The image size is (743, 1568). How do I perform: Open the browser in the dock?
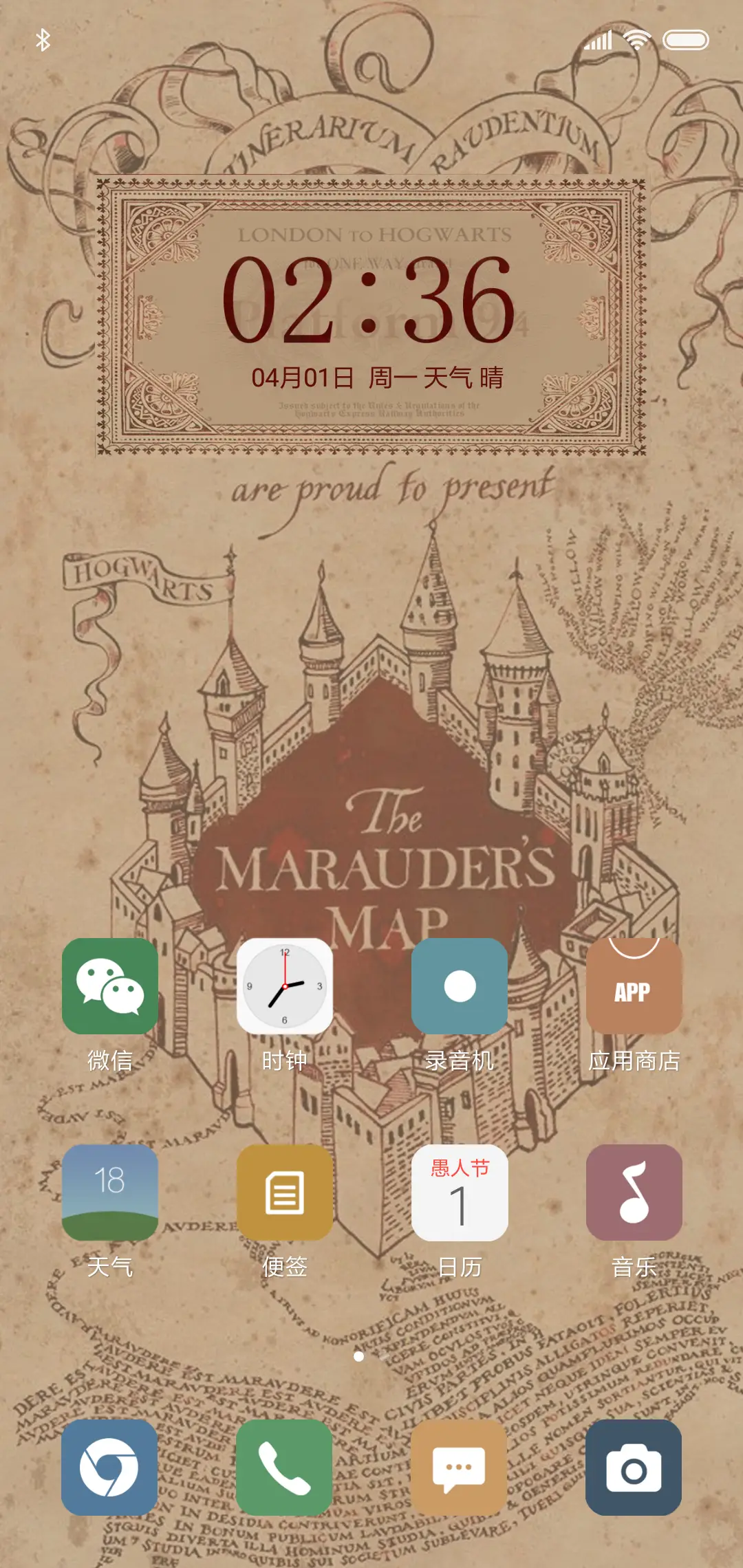pyautogui.click(x=110, y=1468)
